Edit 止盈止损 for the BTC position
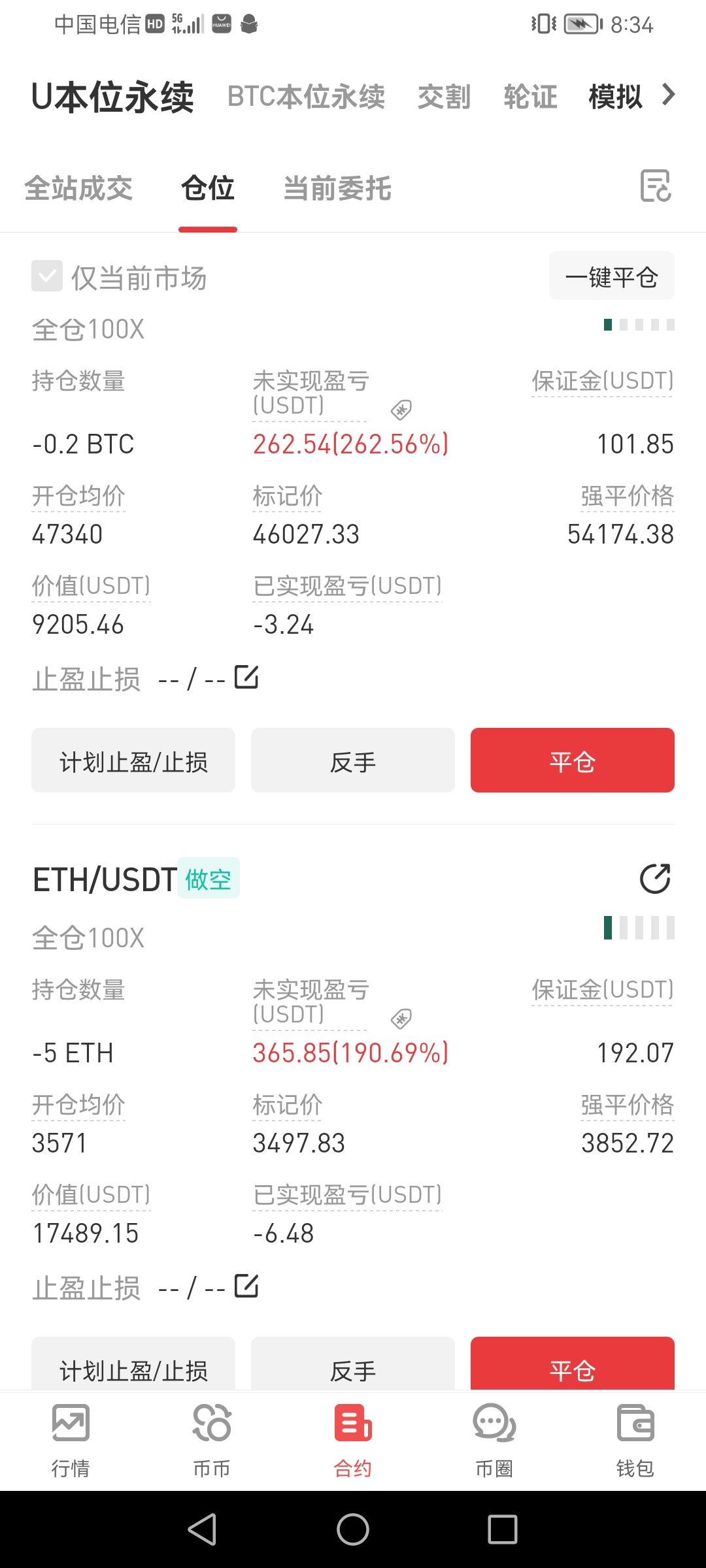The image size is (706, 1568). click(246, 678)
